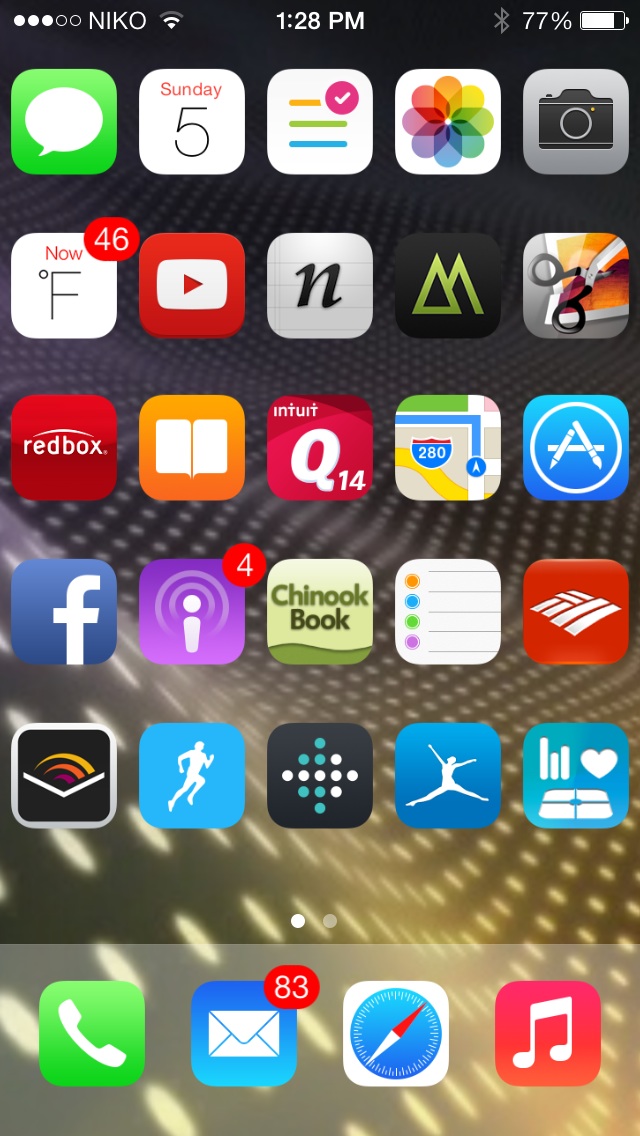
Task: Open the App Store
Action: [575, 448]
